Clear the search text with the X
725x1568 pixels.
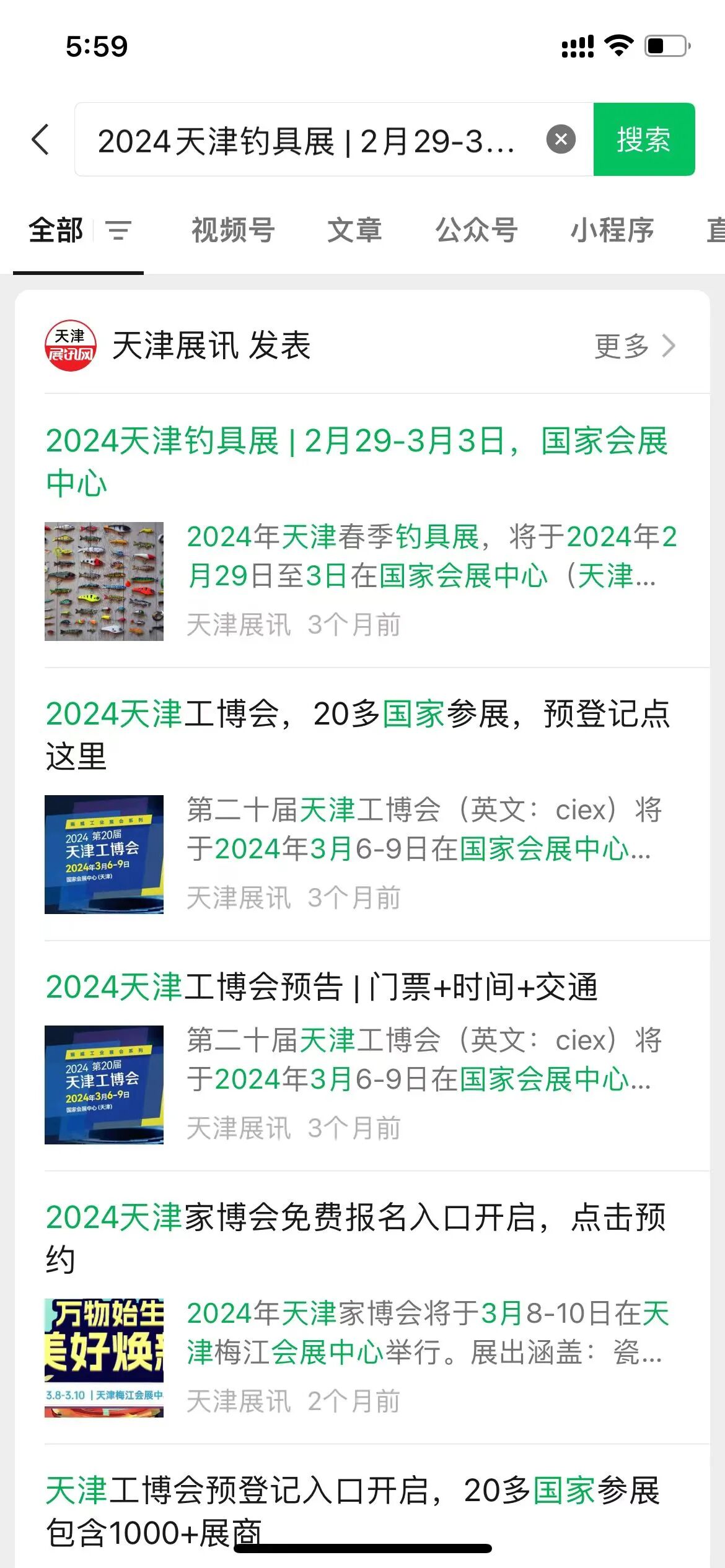coord(561,139)
